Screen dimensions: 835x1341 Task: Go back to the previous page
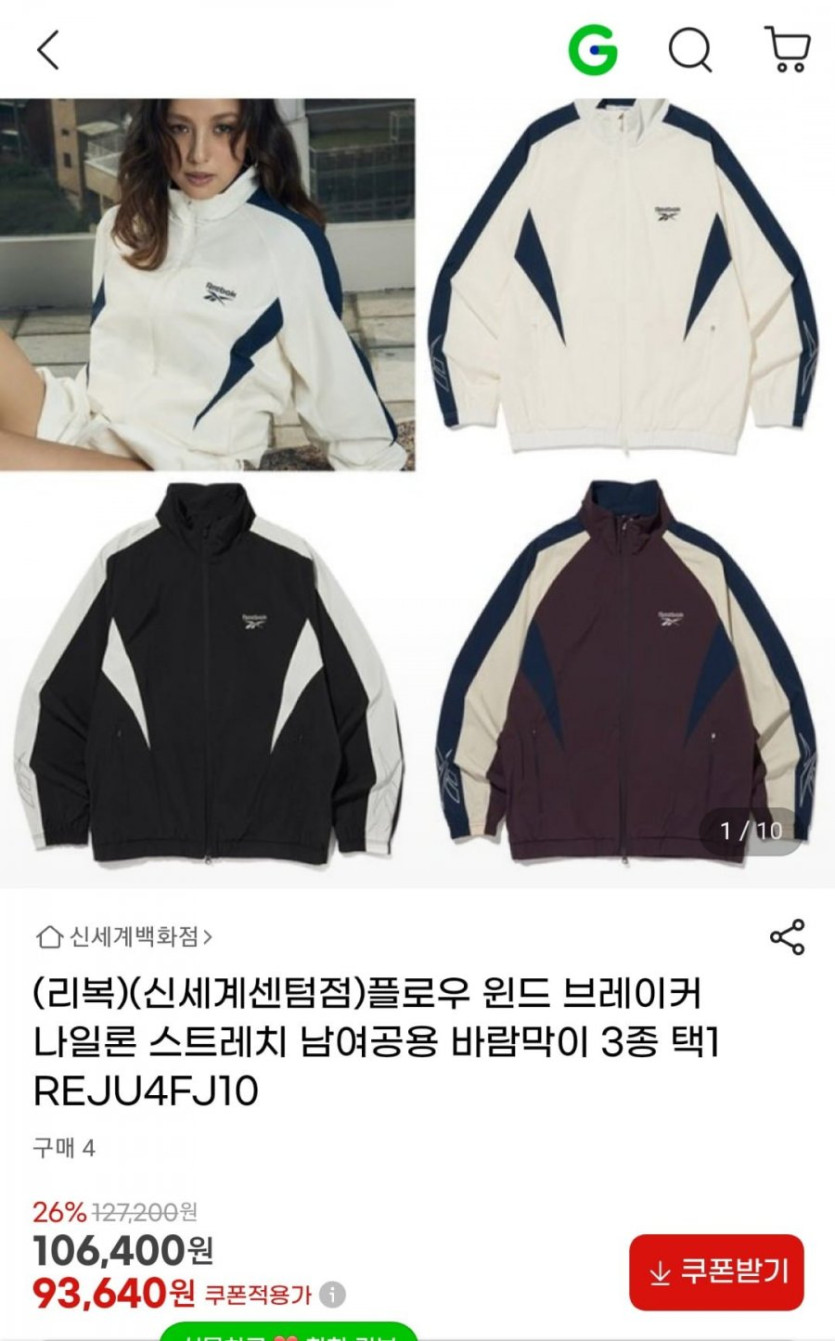(48, 50)
